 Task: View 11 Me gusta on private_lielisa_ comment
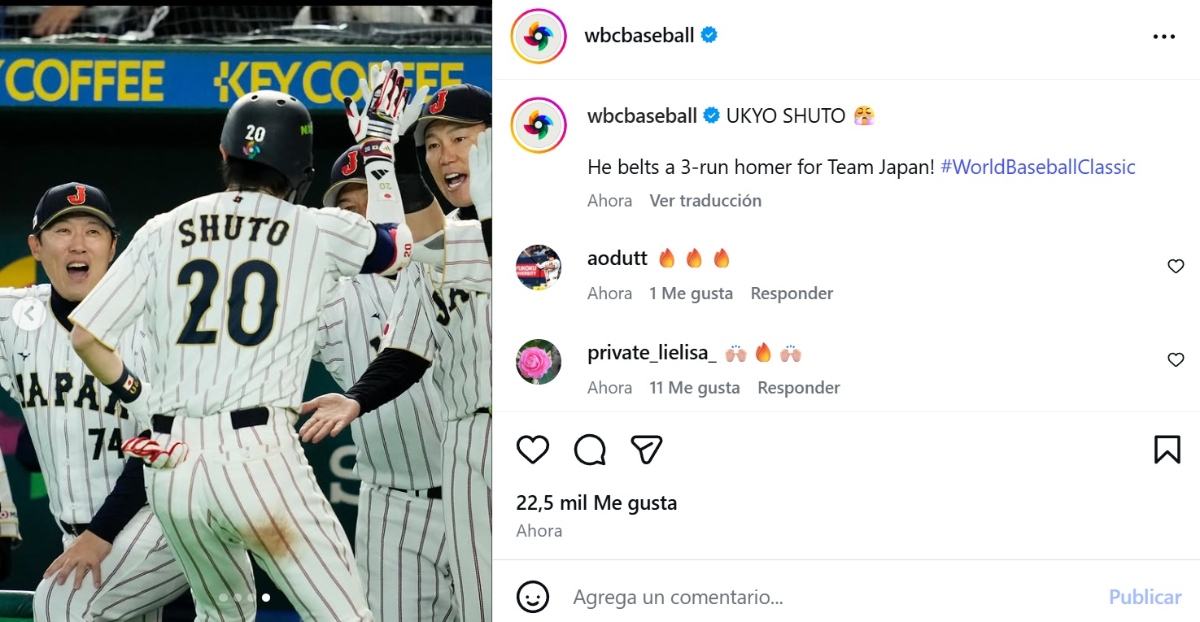tap(694, 387)
